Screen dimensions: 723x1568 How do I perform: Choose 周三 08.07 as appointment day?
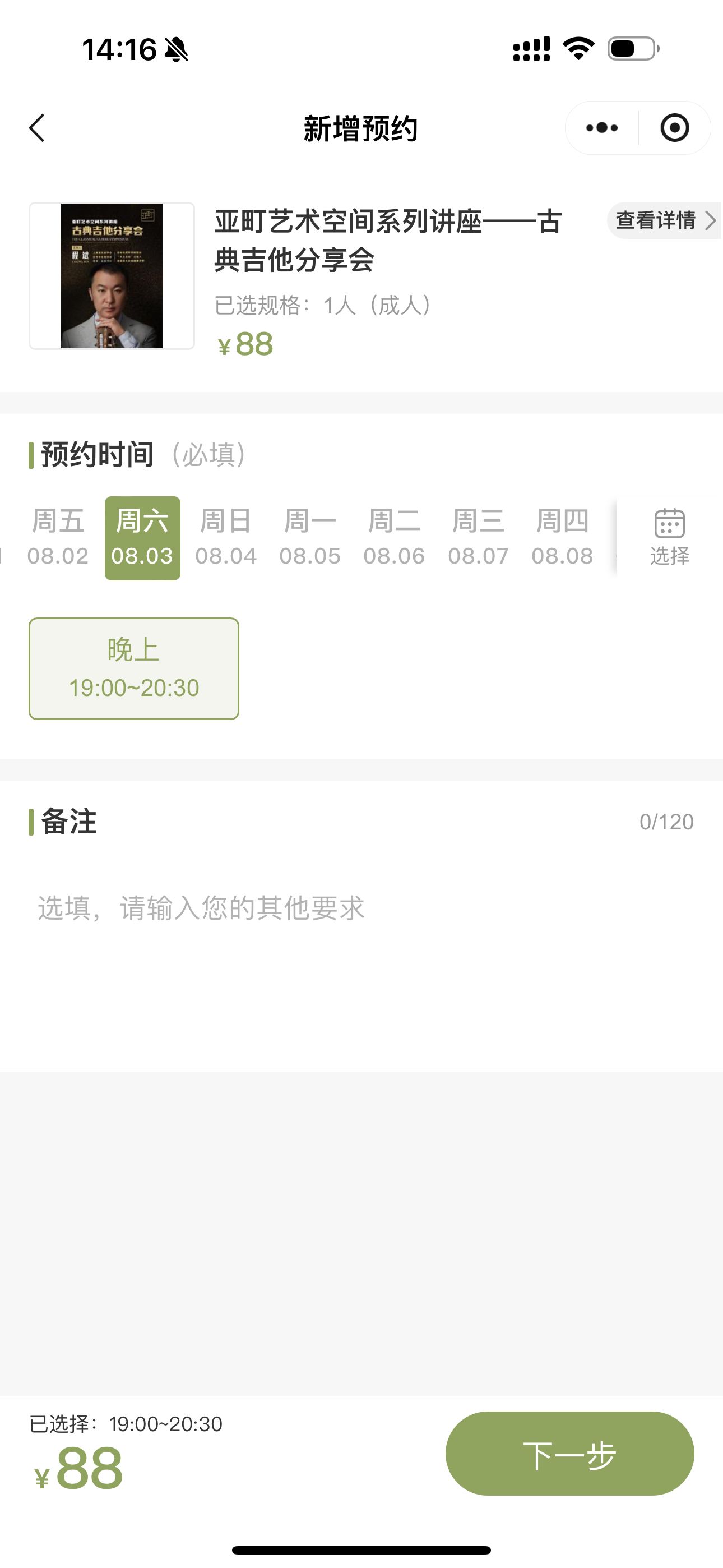478,537
